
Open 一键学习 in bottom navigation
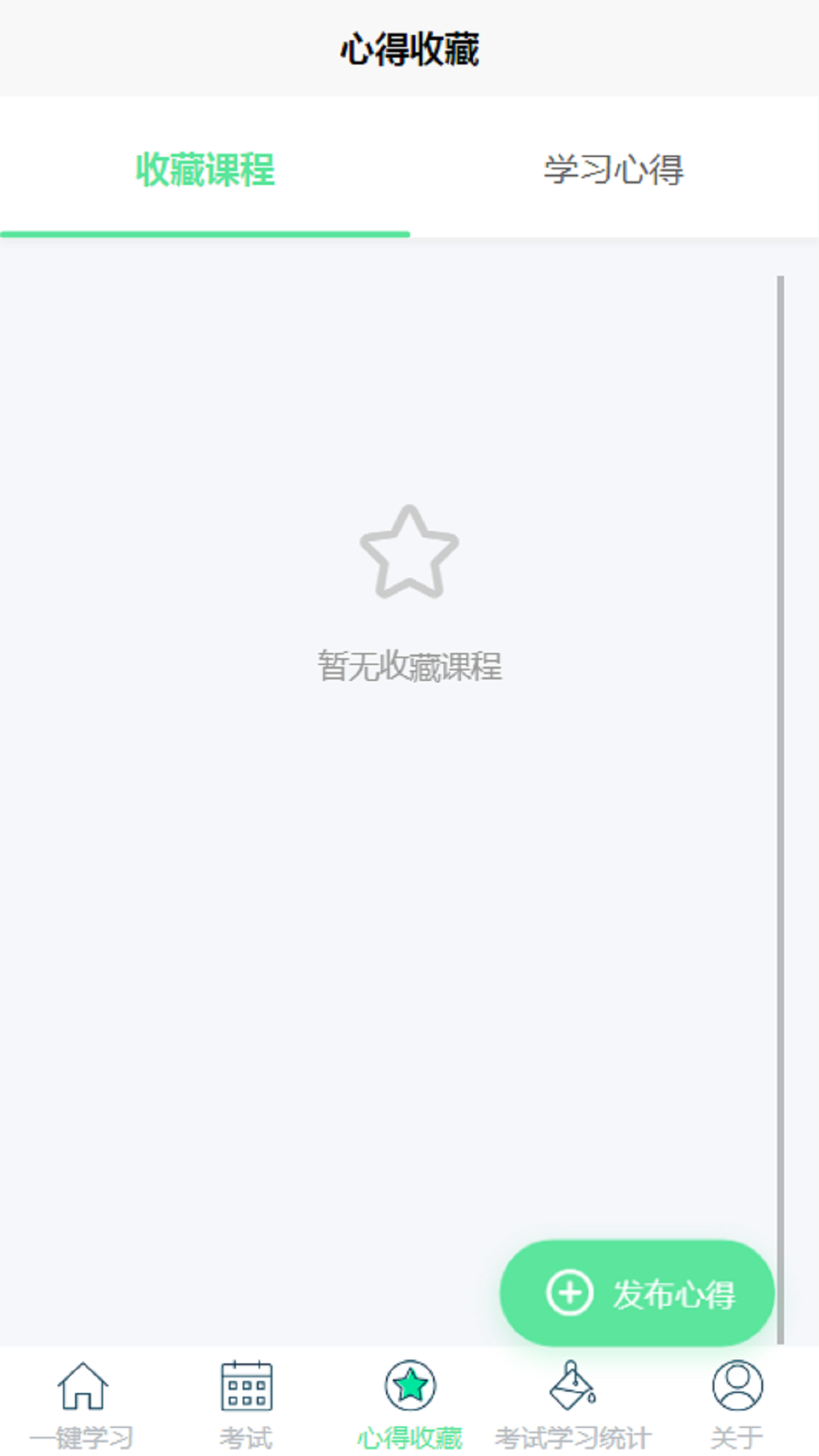82,1404
